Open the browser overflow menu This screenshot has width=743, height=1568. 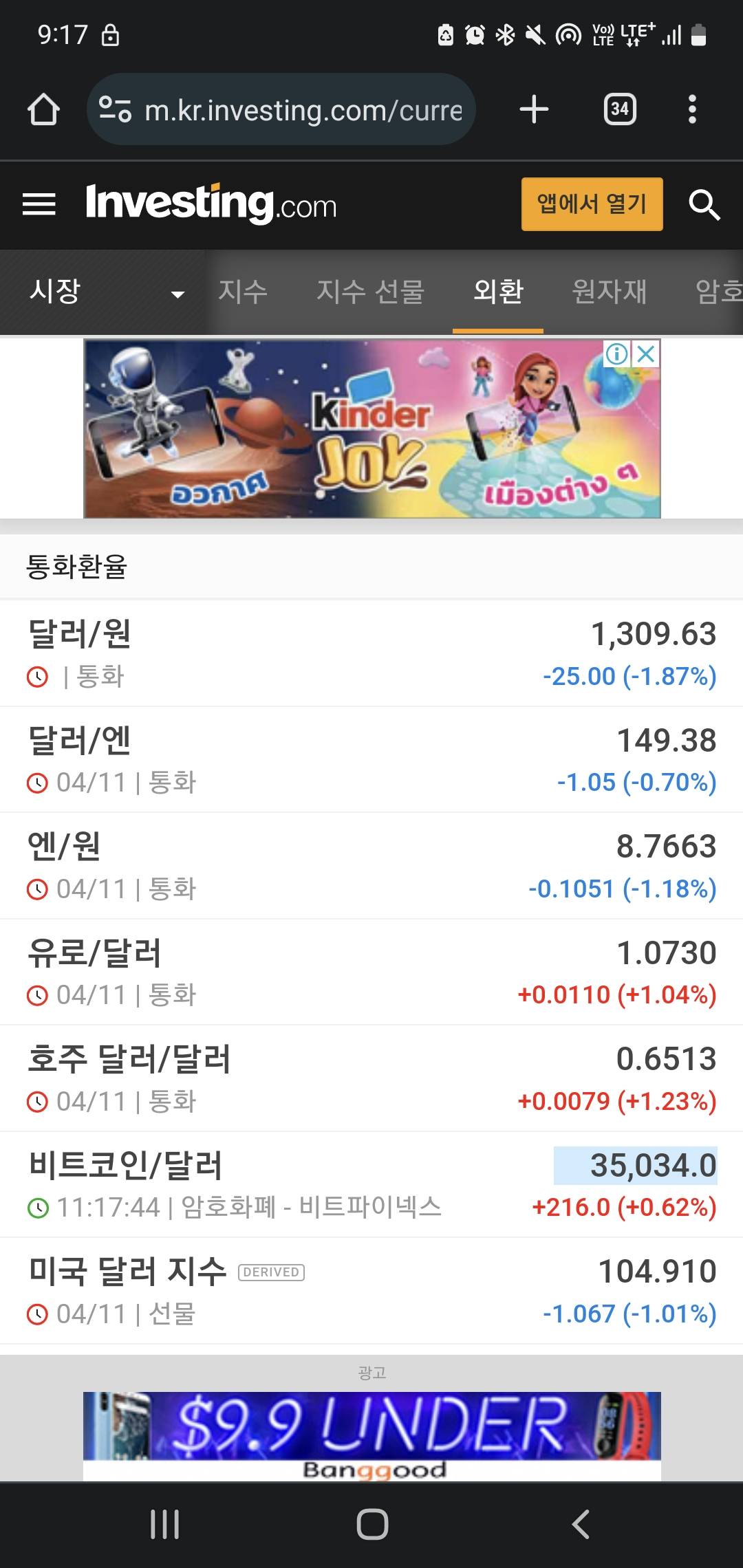692,109
